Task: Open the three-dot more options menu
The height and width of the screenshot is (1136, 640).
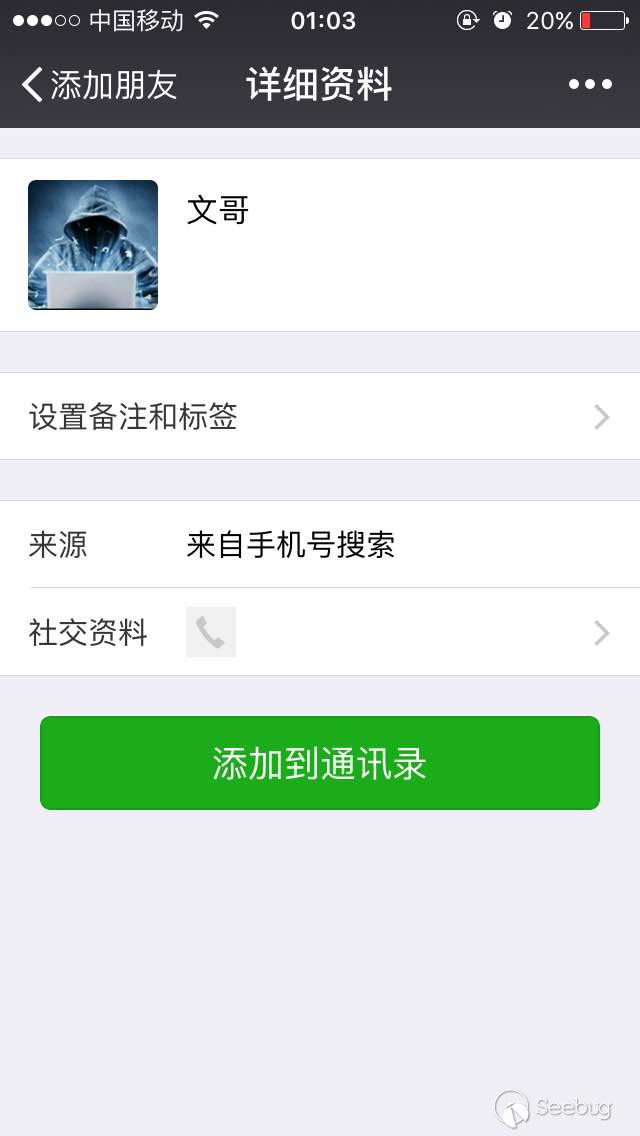Action: tap(590, 85)
